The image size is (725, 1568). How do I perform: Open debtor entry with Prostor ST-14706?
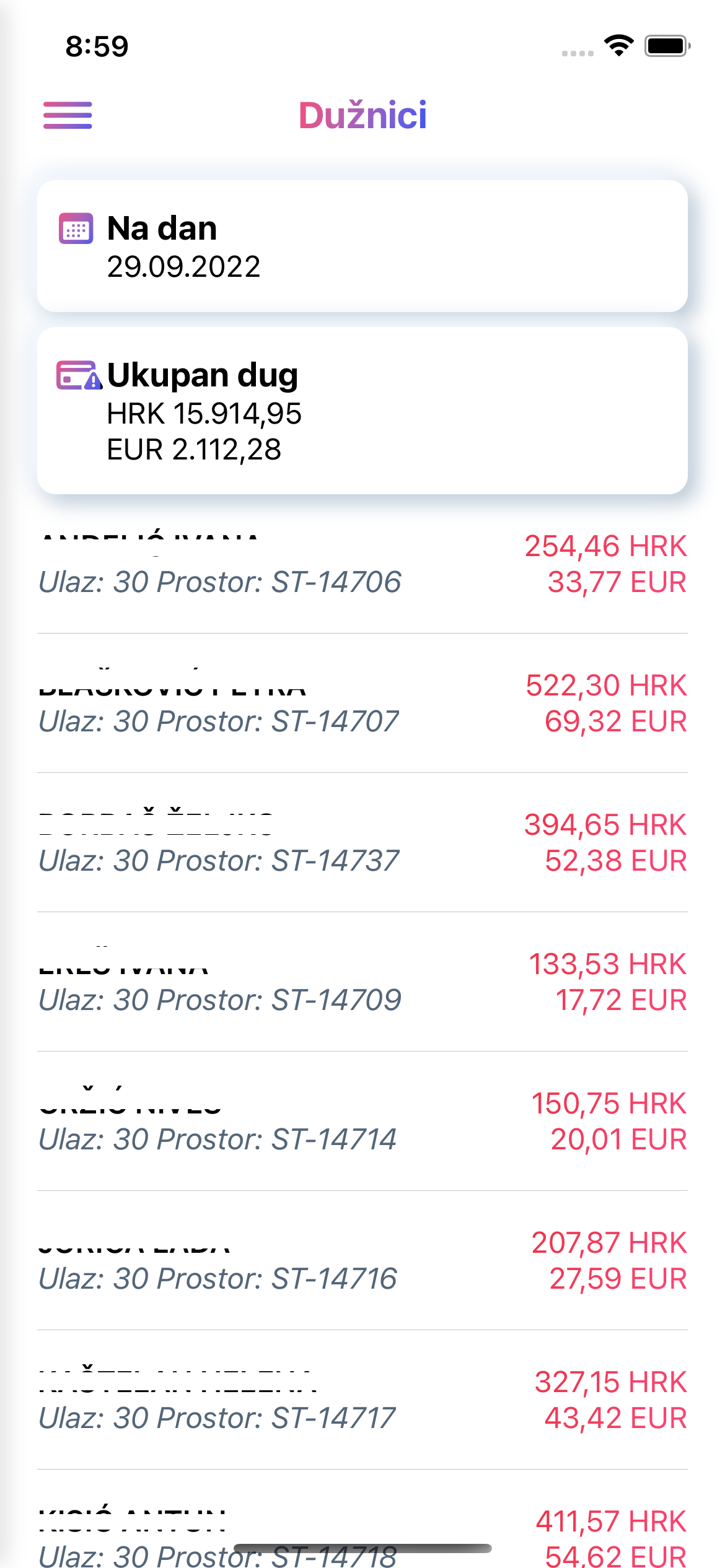pos(362,564)
